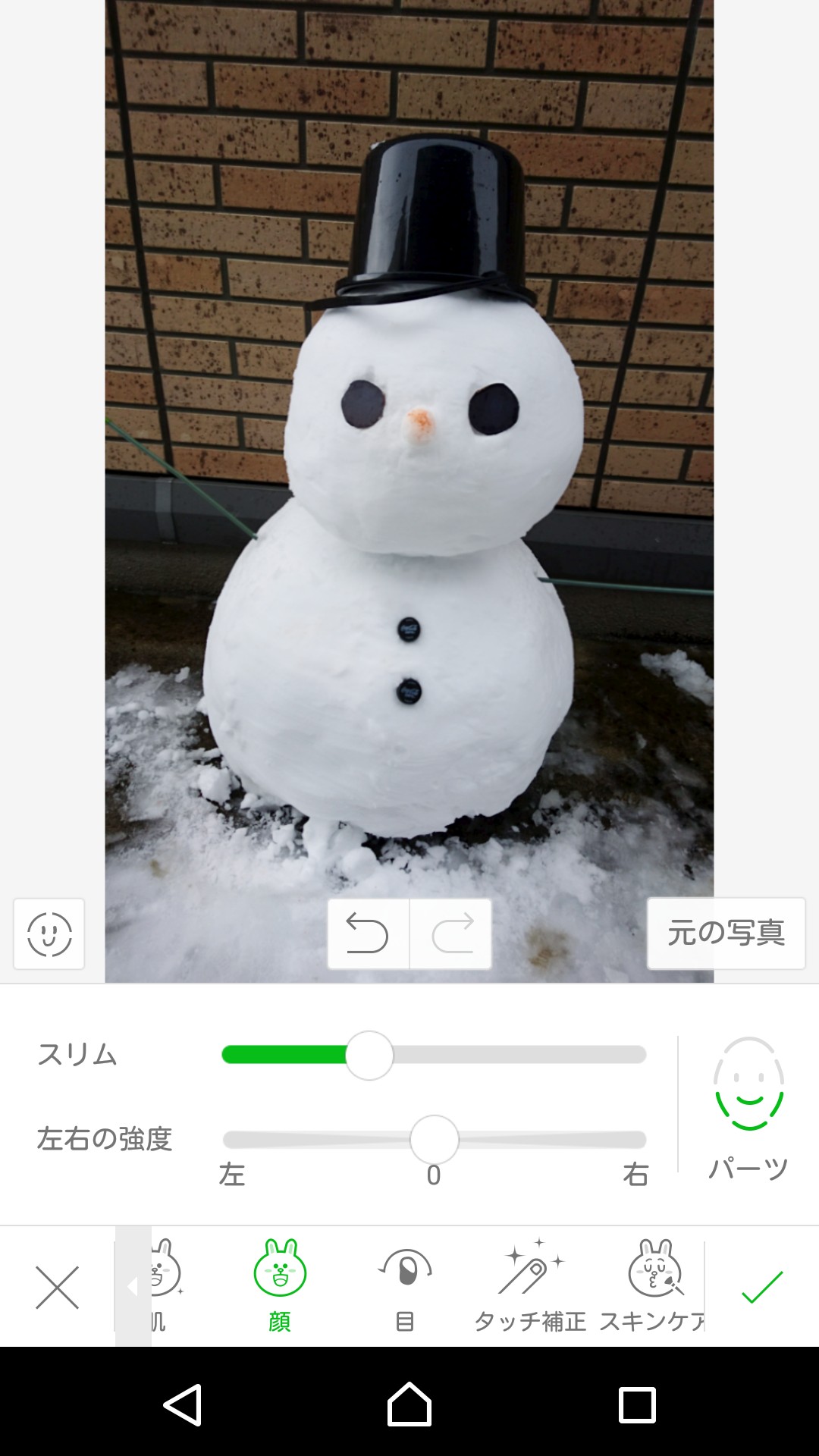Tap the スリム slider handle

[369, 1055]
